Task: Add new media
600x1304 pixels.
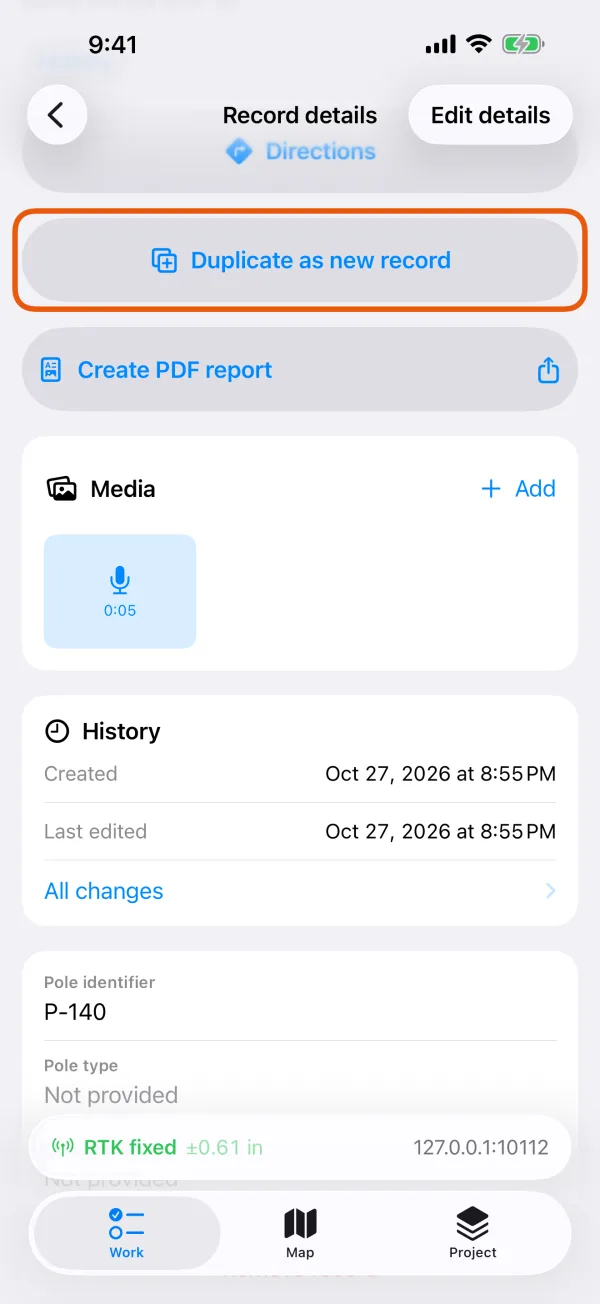Action: point(518,489)
